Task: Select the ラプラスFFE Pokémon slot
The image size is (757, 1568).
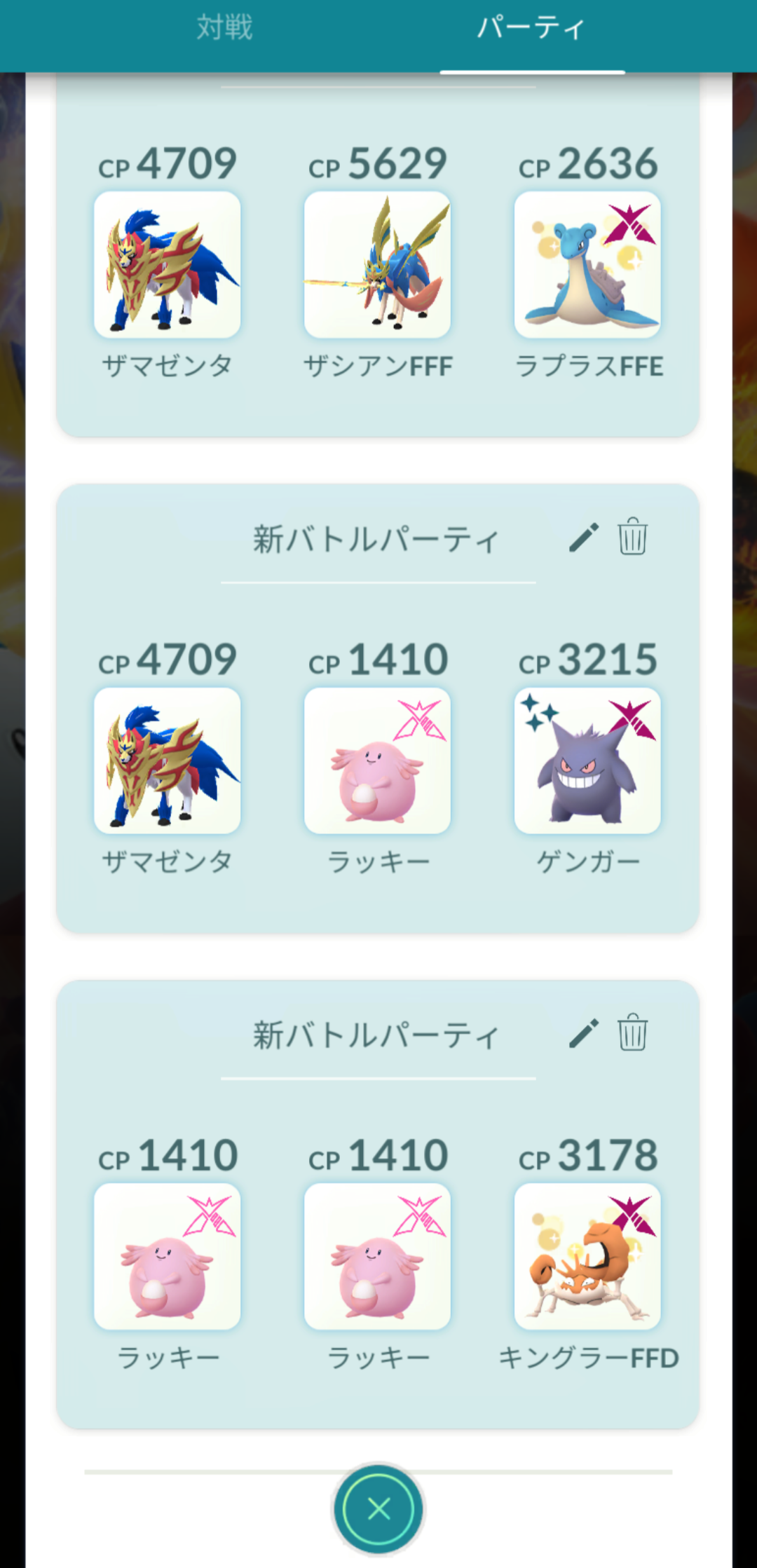Action: coord(587,265)
